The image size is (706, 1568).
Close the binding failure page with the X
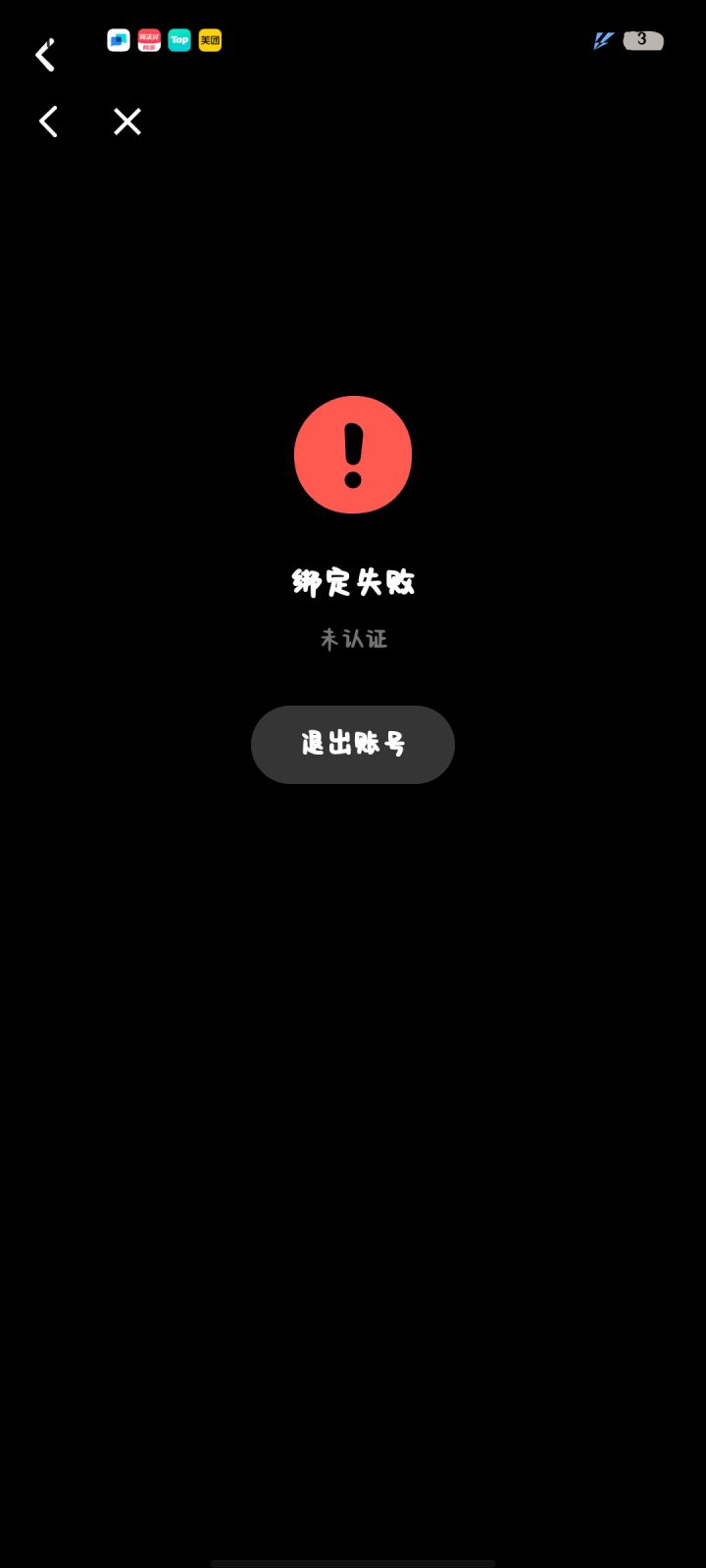(126, 122)
